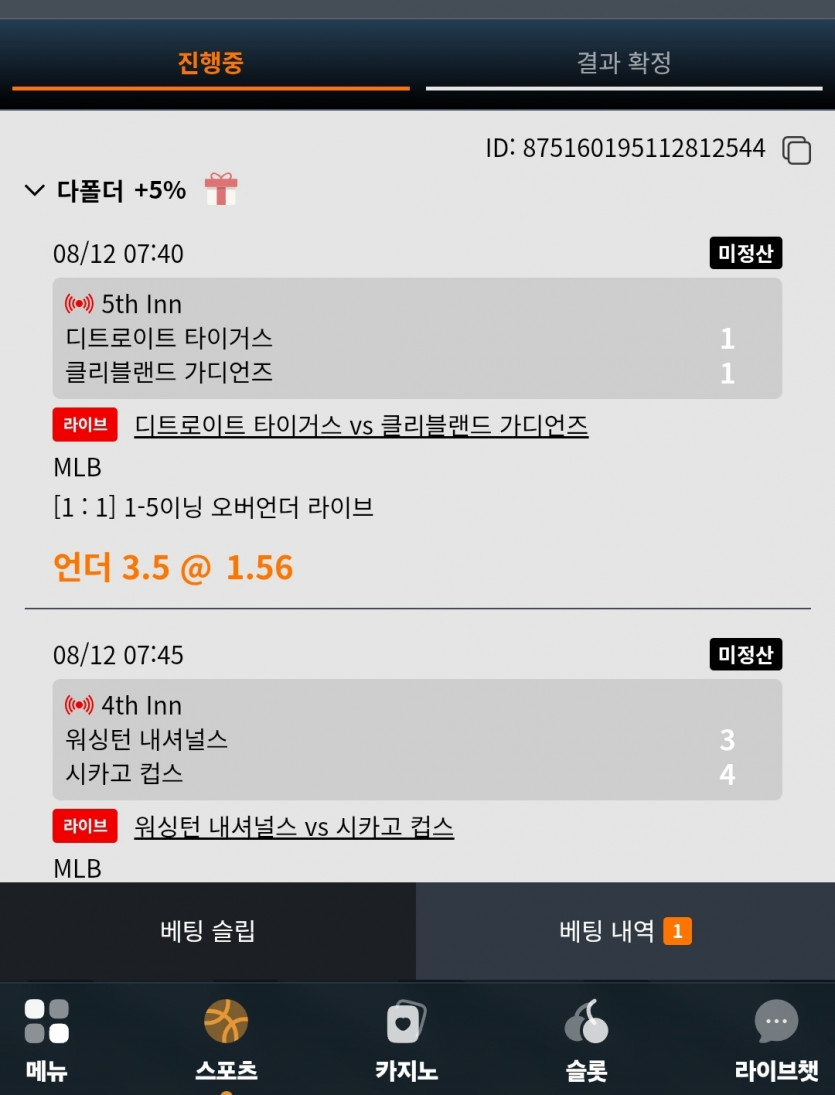
Task: Open 디트로이트 타이거스 vs 클리블랜드 가디언즈 match link
Action: click(x=361, y=425)
